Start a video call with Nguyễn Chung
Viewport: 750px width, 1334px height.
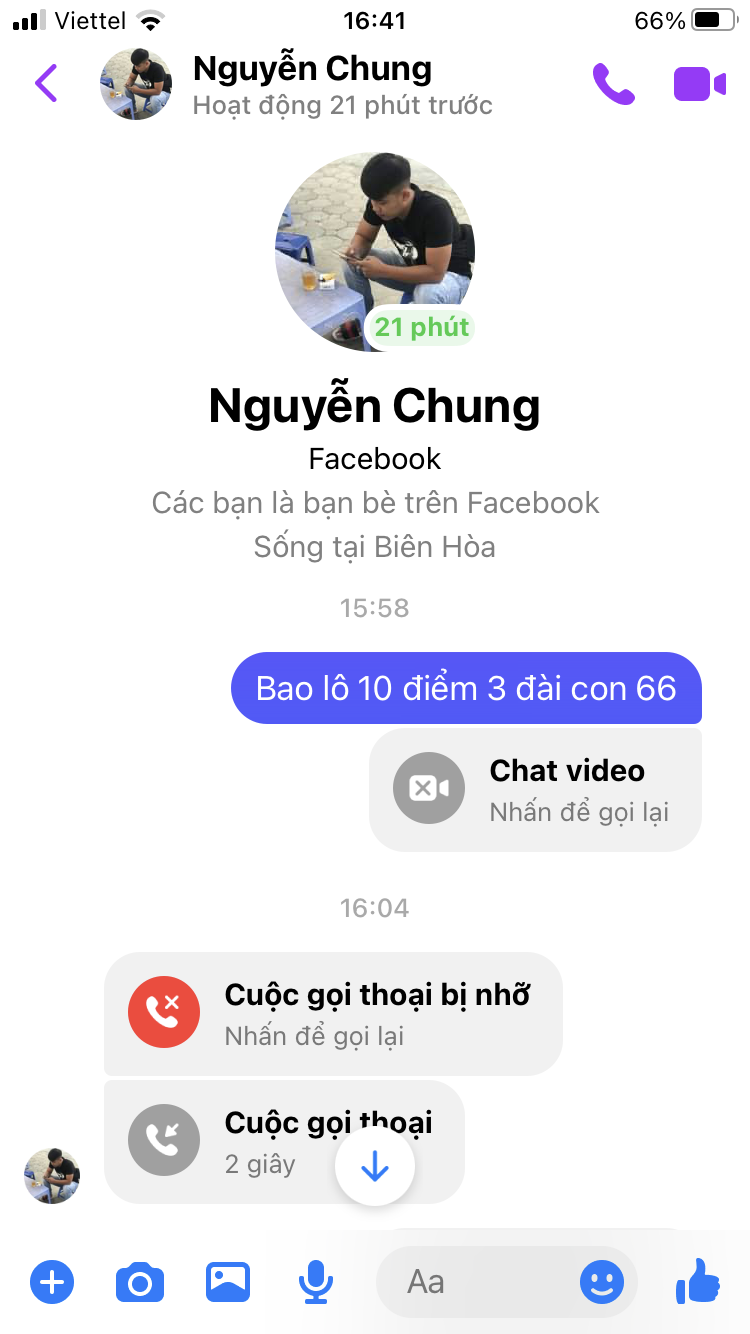coord(699,84)
